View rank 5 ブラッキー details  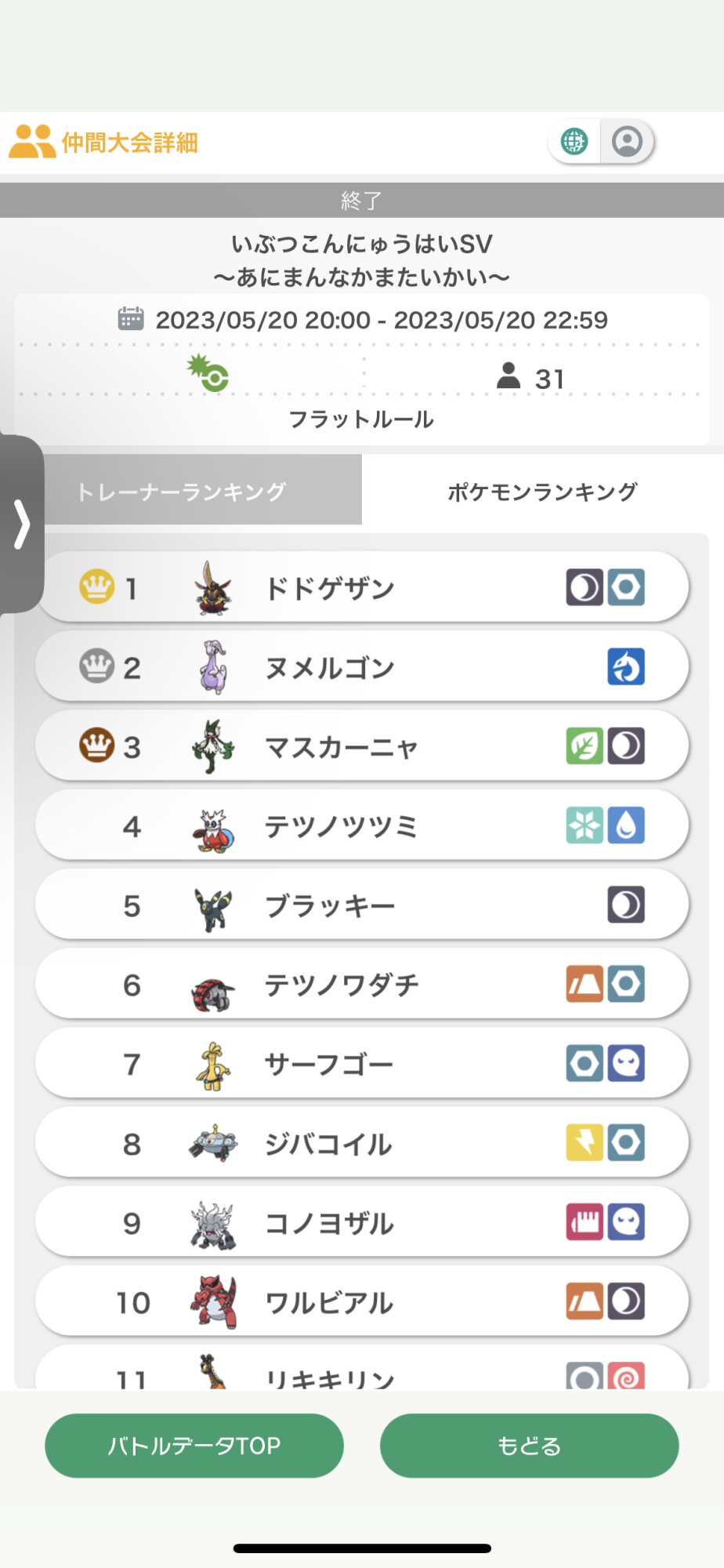pyautogui.click(x=362, y=905)
